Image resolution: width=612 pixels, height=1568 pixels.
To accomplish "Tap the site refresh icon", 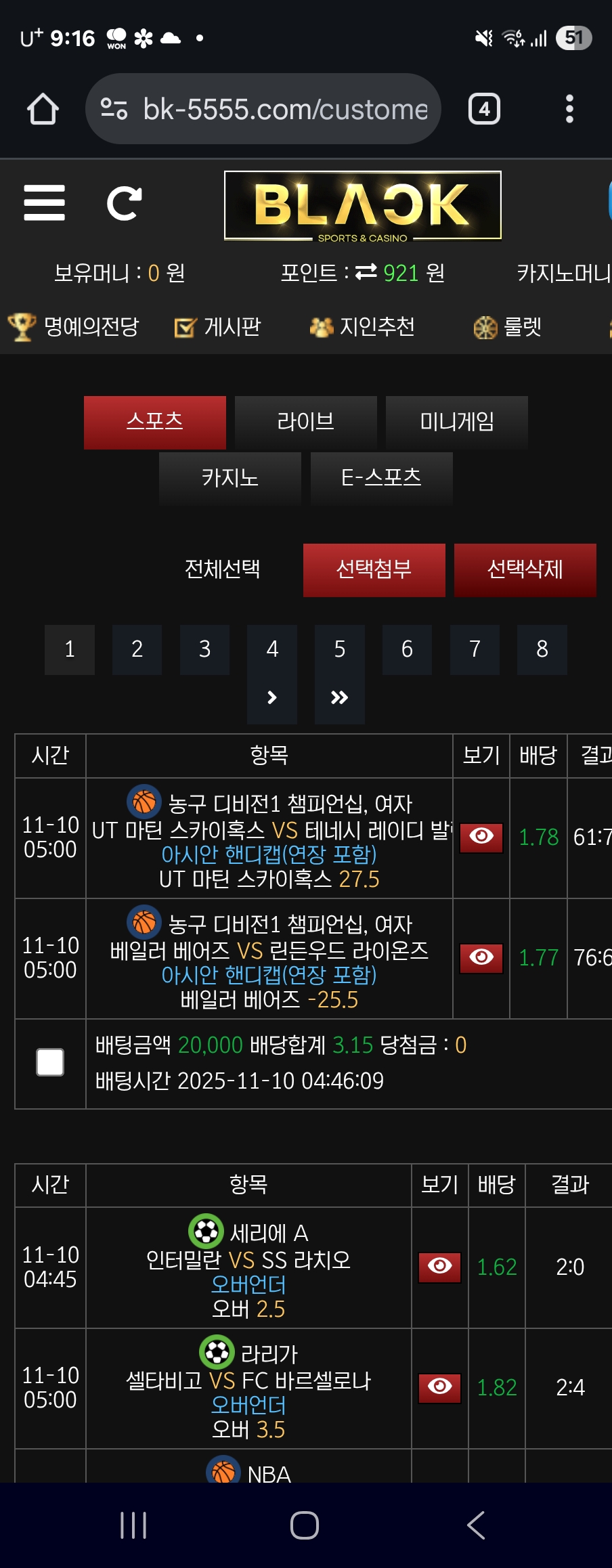I will pyautogui.click(x=125, y=203).
